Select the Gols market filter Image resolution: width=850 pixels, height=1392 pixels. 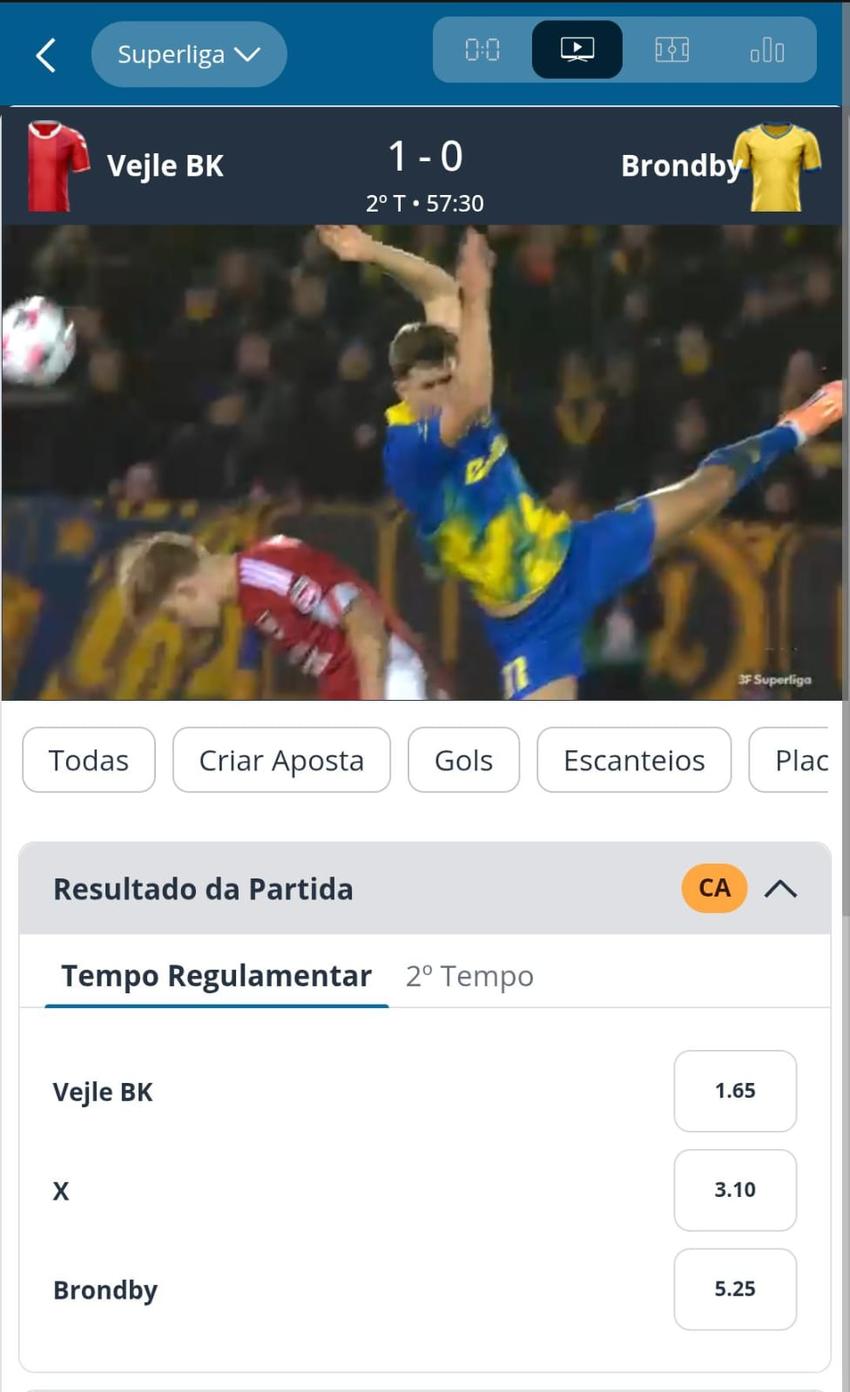click(x=463, y=760)
